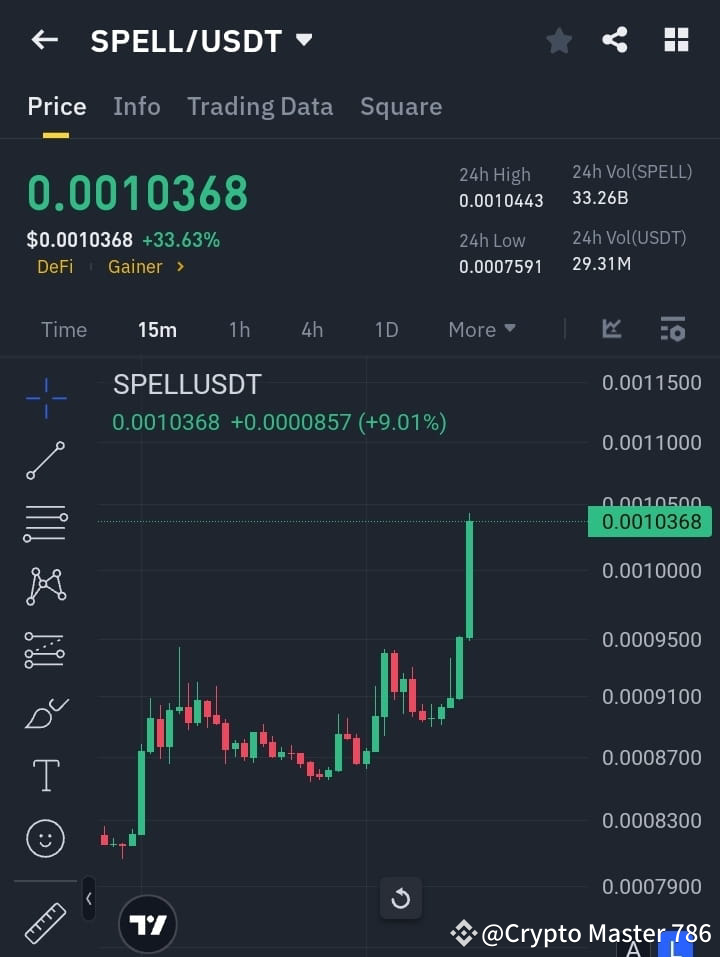Open the SPELL/USDT pair selector dropdown
This screenshot has width=720, height=957.
(305, 40)
